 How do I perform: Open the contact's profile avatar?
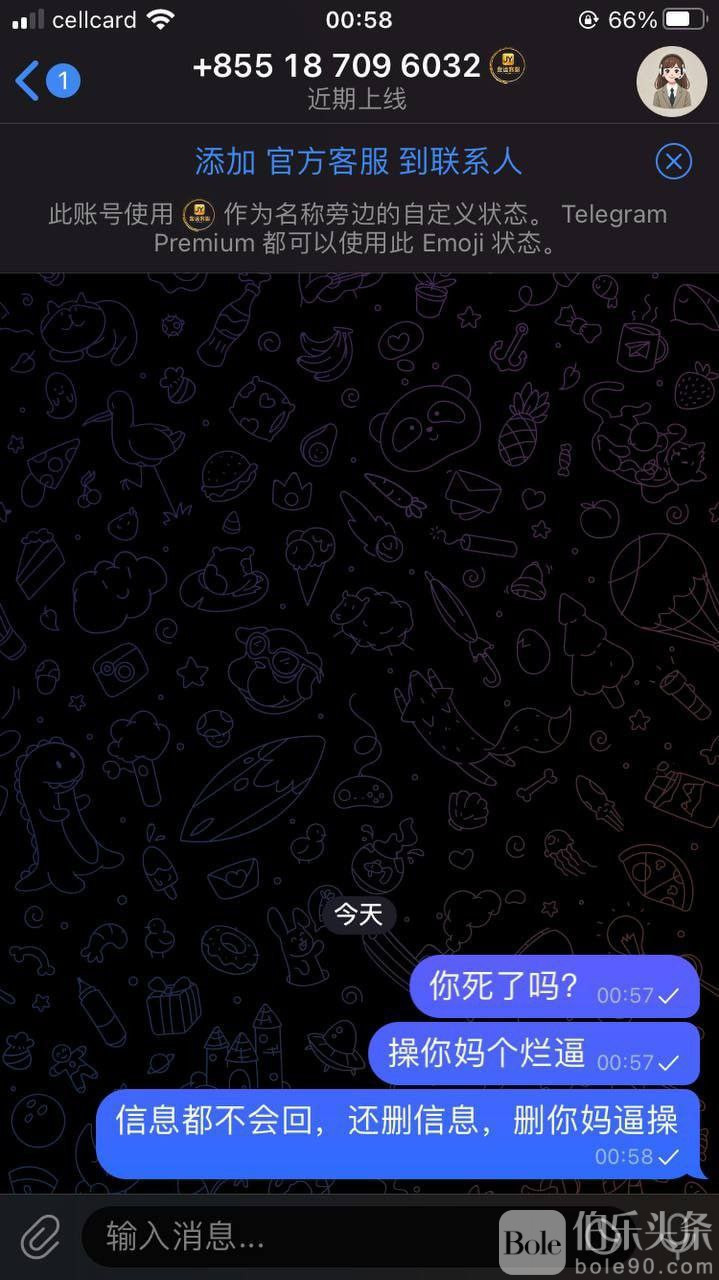[671, 81]
